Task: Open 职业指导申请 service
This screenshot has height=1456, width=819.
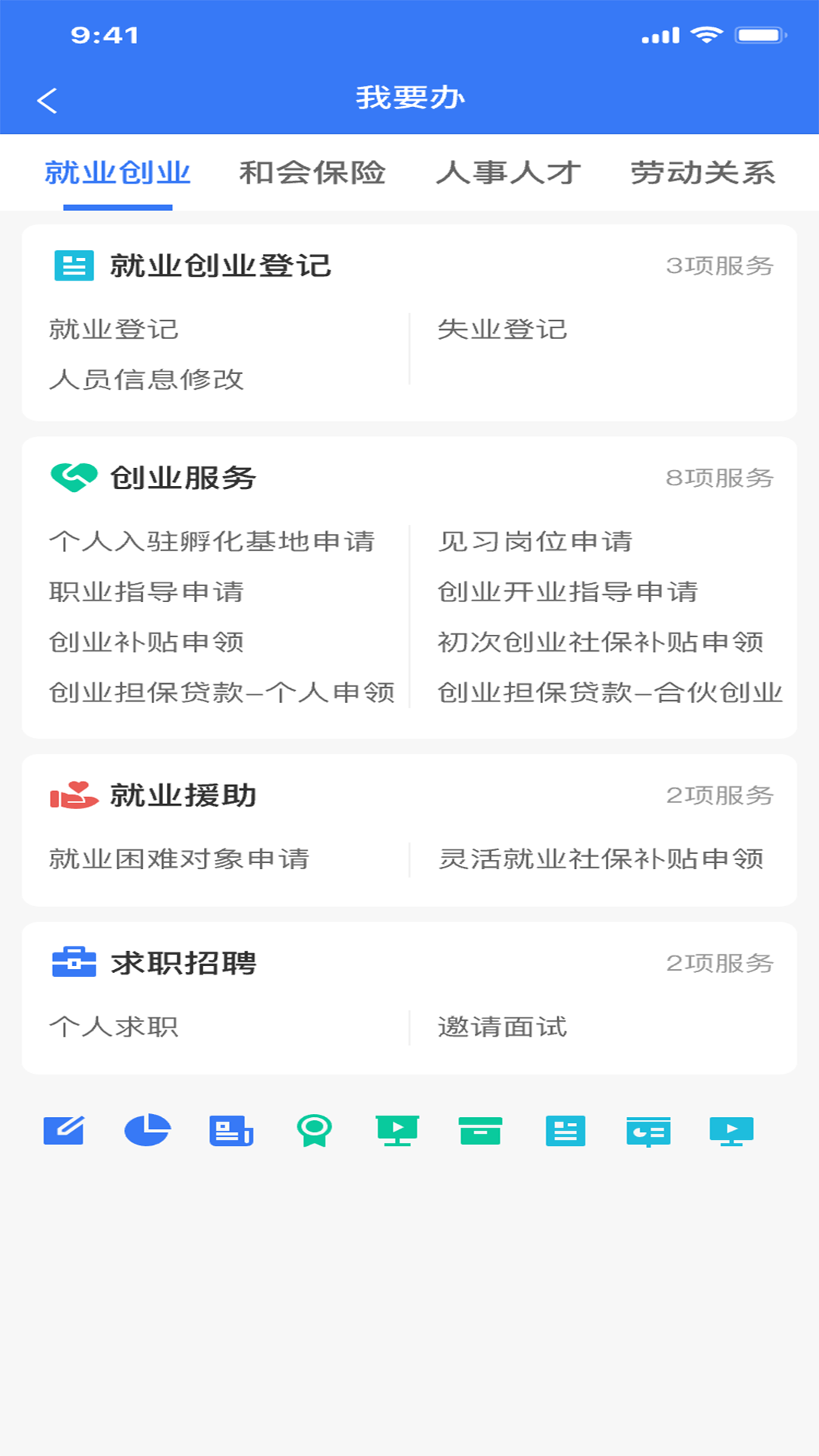Action: [146, 591]
